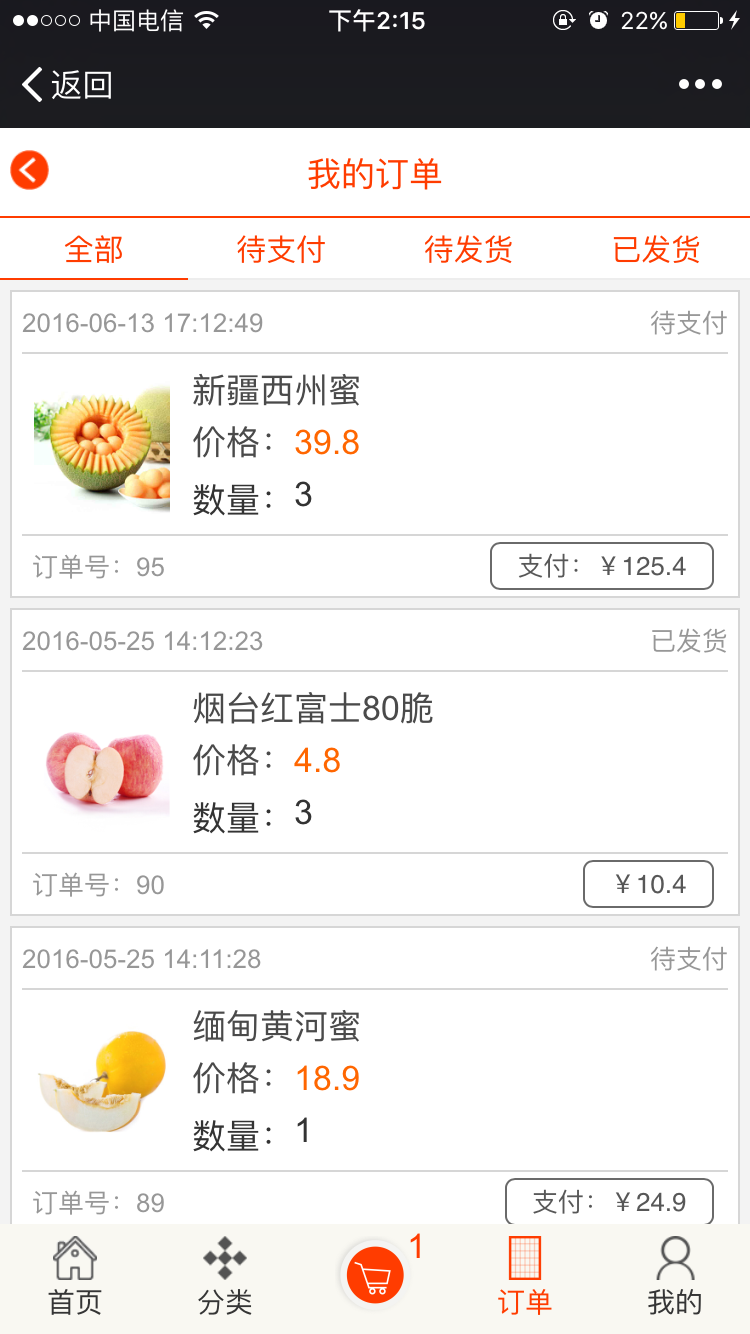Select the 待发货 tab

pyautogui.click(x=468, y=250)
